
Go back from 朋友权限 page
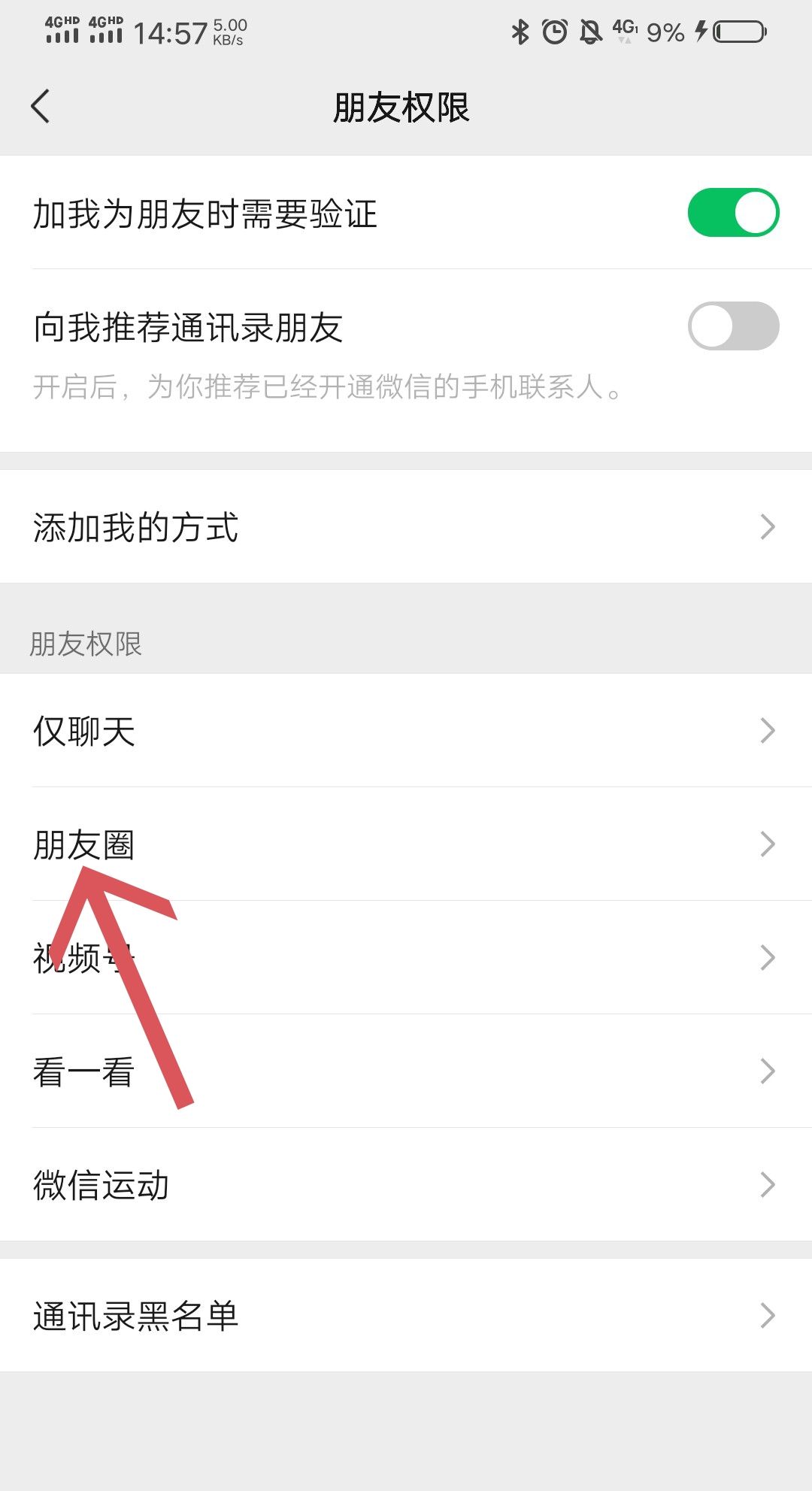(41, 106)
